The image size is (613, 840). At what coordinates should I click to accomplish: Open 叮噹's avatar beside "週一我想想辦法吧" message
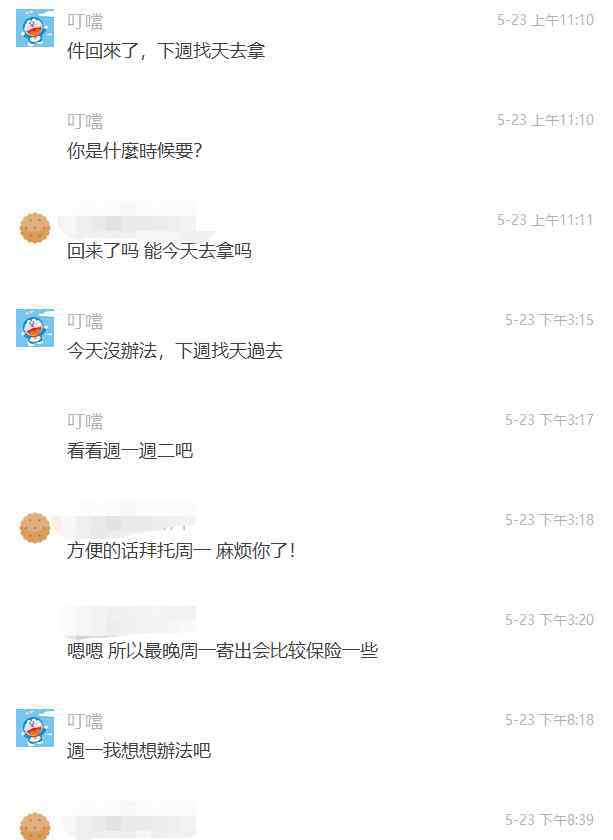click(35, 728)
